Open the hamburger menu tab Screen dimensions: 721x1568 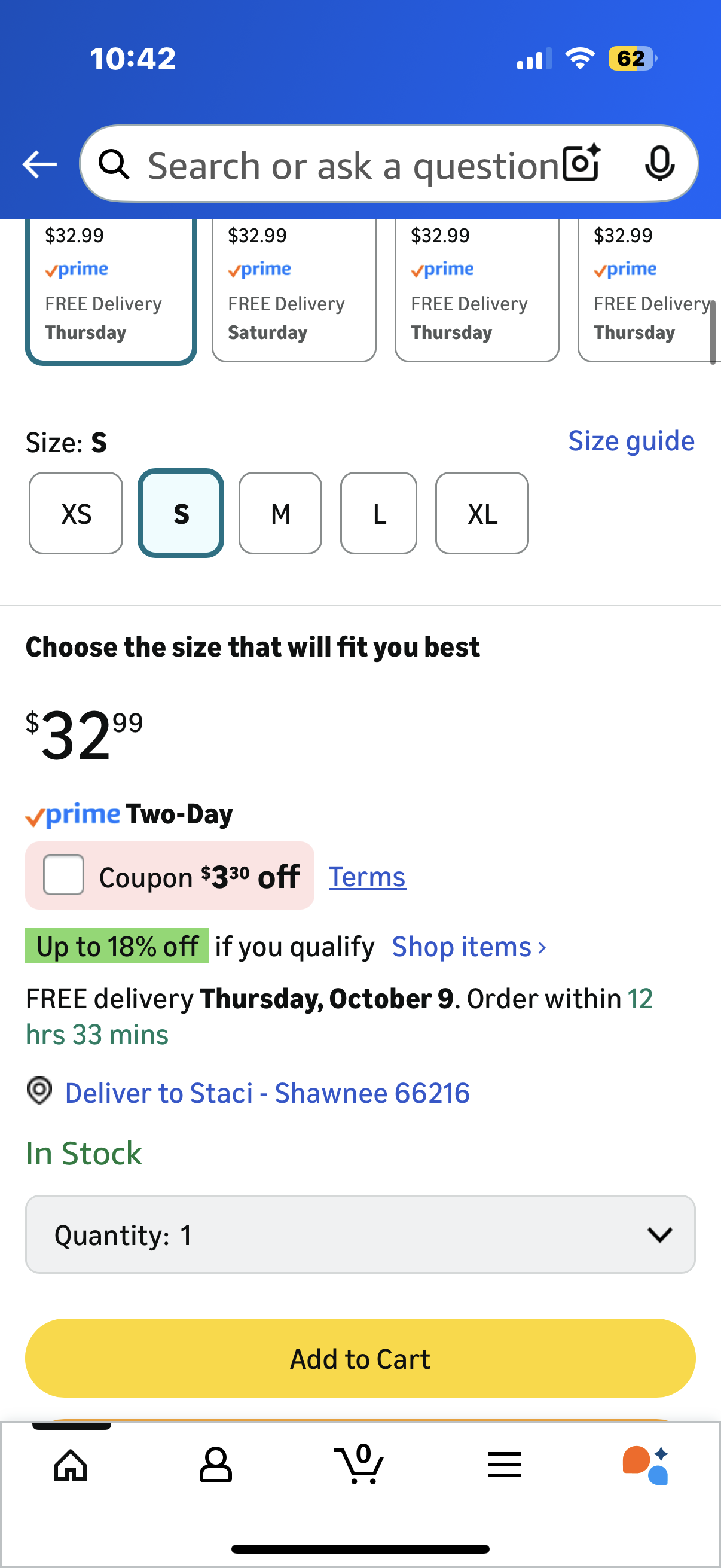point(505,1465)
